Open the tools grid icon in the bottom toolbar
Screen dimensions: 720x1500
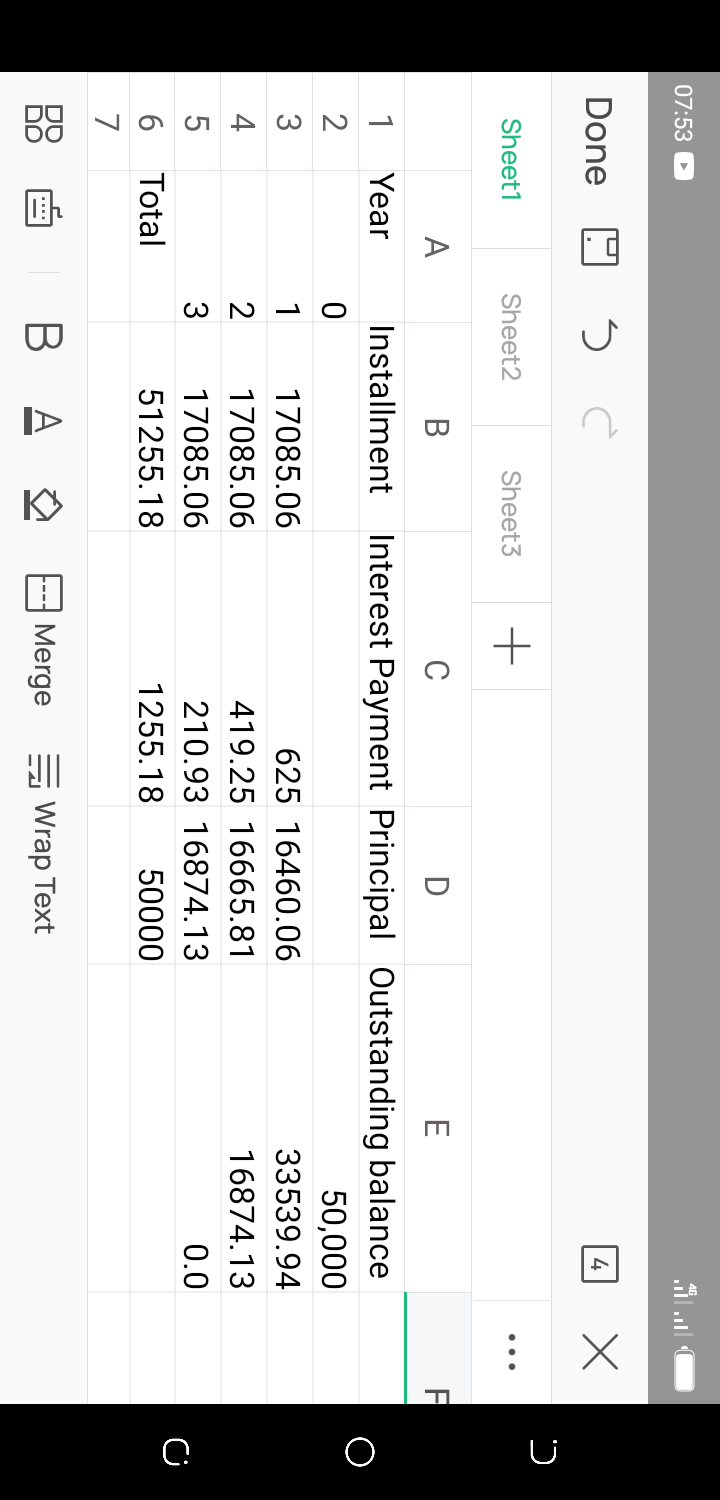[x=44, y=124]
